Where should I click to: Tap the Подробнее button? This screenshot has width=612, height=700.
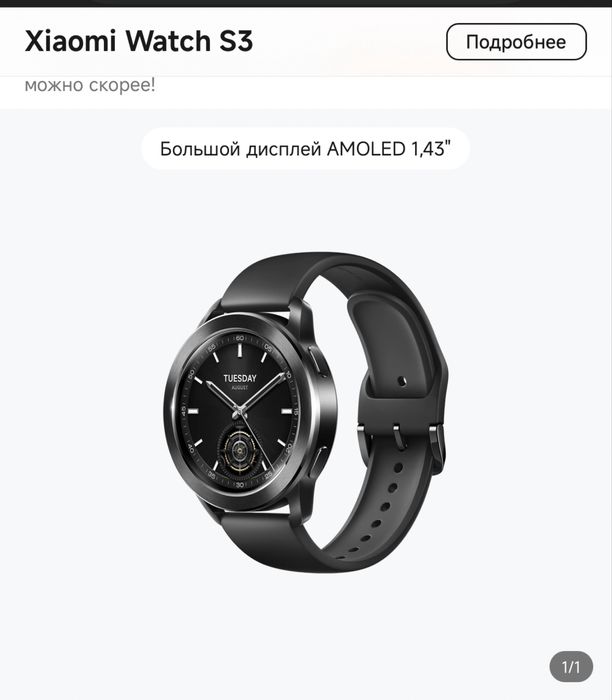coord(515,42)
